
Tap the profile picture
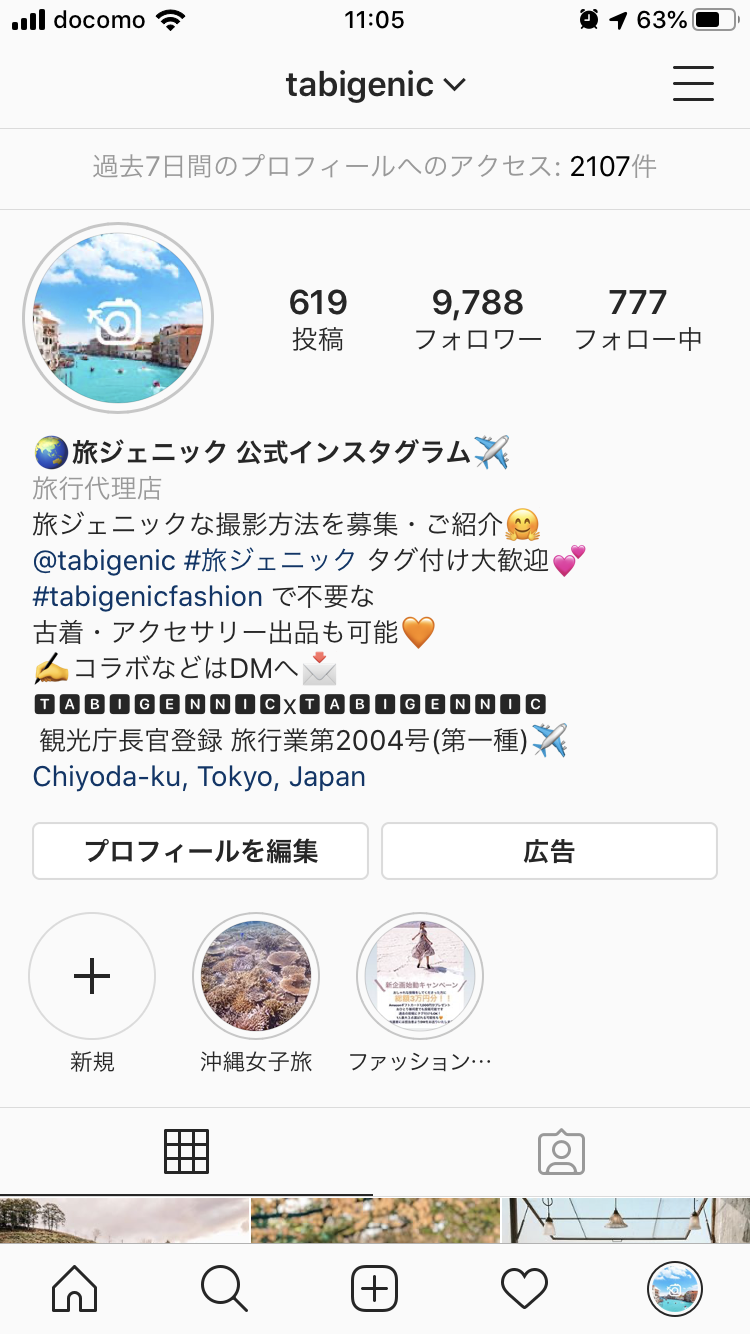118,318
